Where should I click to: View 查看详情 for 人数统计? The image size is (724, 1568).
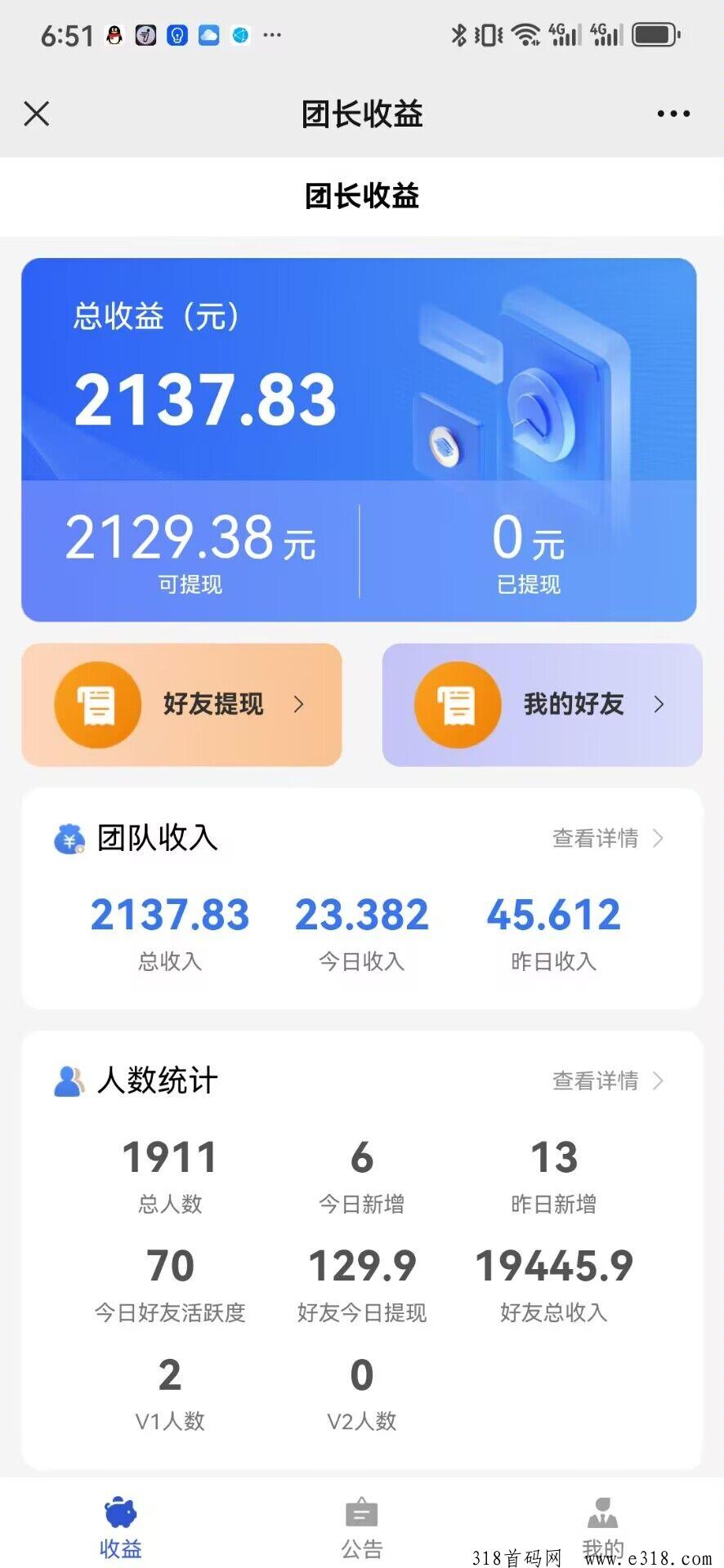(607, 1080)
